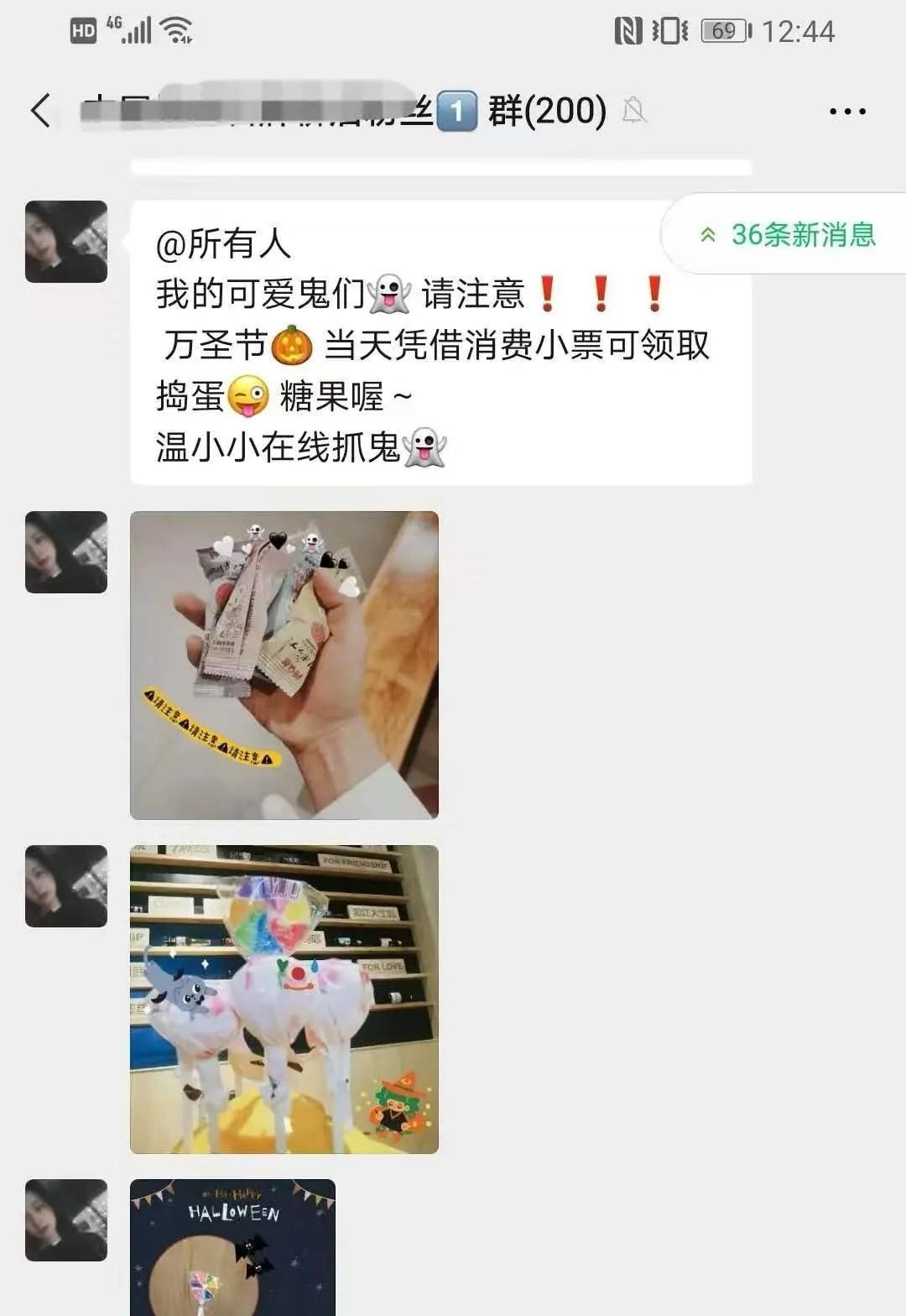Open the Halloween poster image
The image size is (906, 1316).
(232, 1246)
